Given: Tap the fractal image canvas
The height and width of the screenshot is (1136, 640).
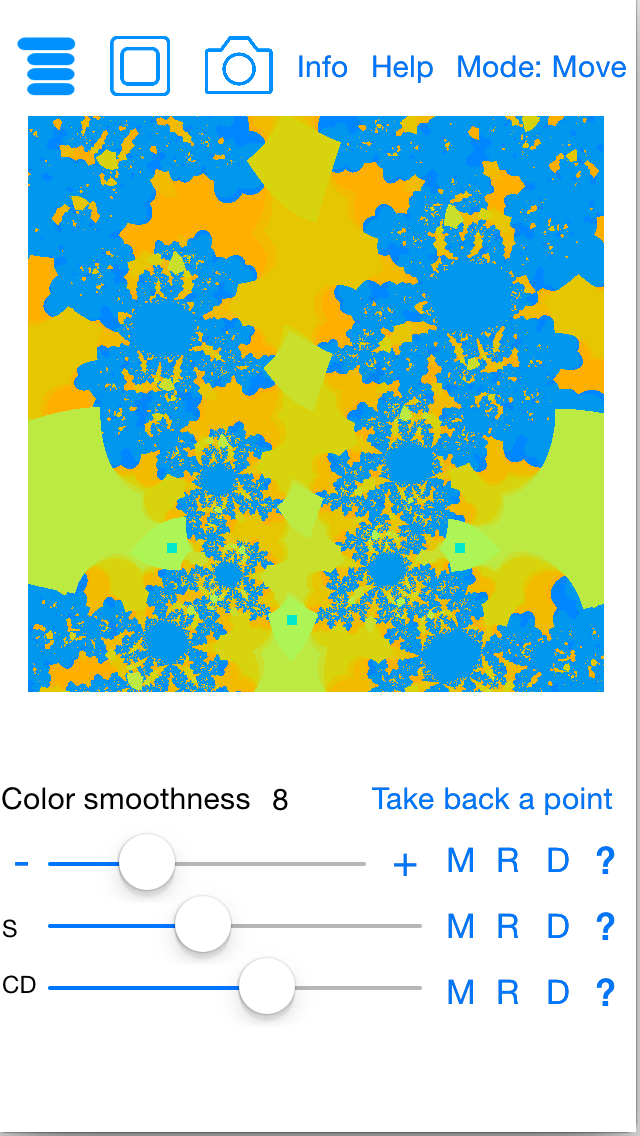Looking at the screenshot, I should click(x=316, y=403).
